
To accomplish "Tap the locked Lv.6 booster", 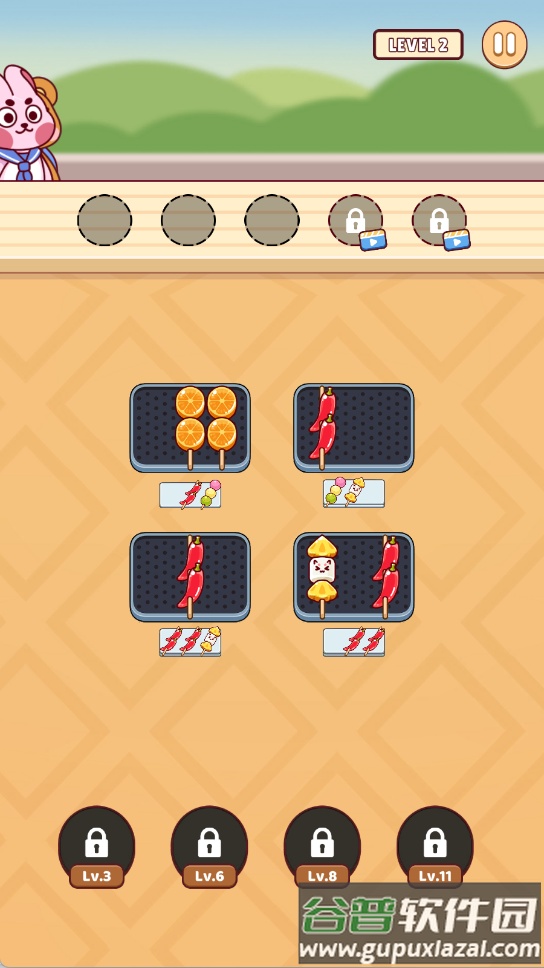I will click(209, 846).
